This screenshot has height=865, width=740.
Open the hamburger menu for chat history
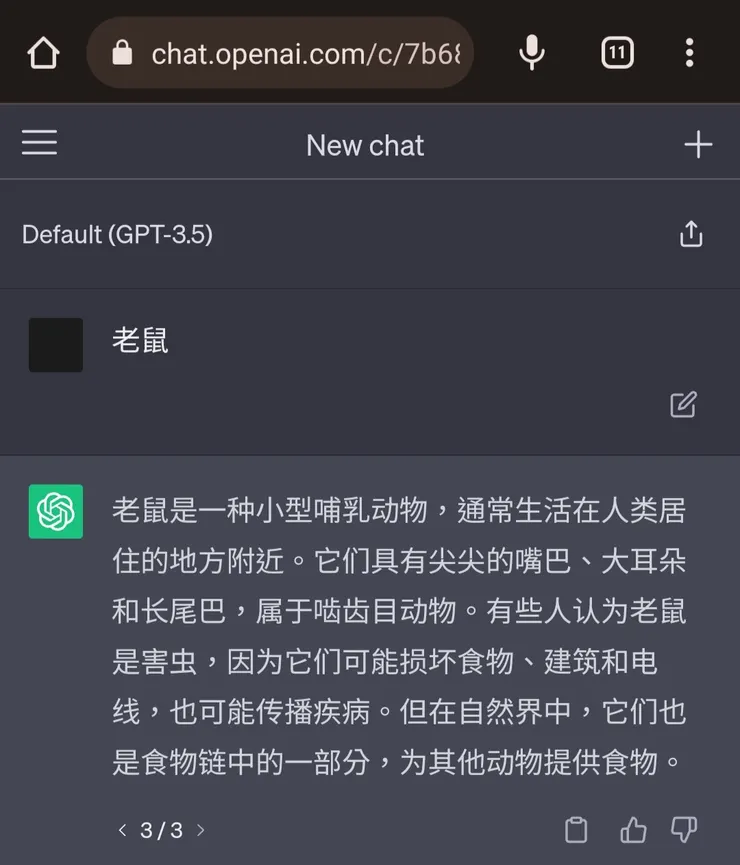(x=39, y=142)
